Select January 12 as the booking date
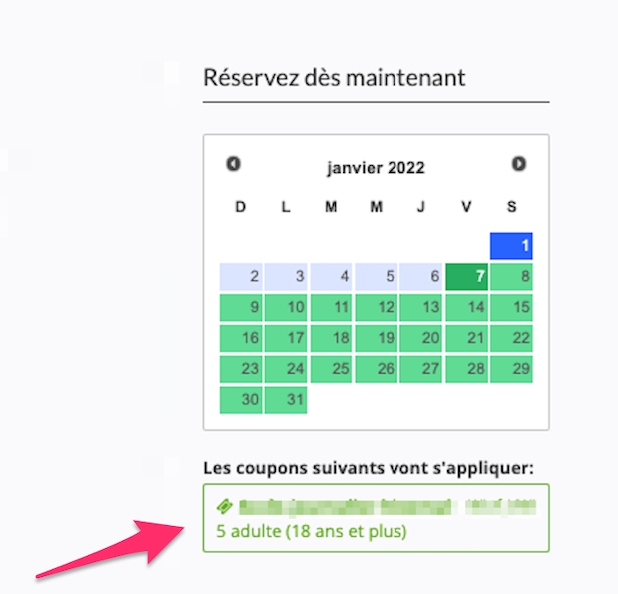Screen dimensions: 618x594 [376, 307]
